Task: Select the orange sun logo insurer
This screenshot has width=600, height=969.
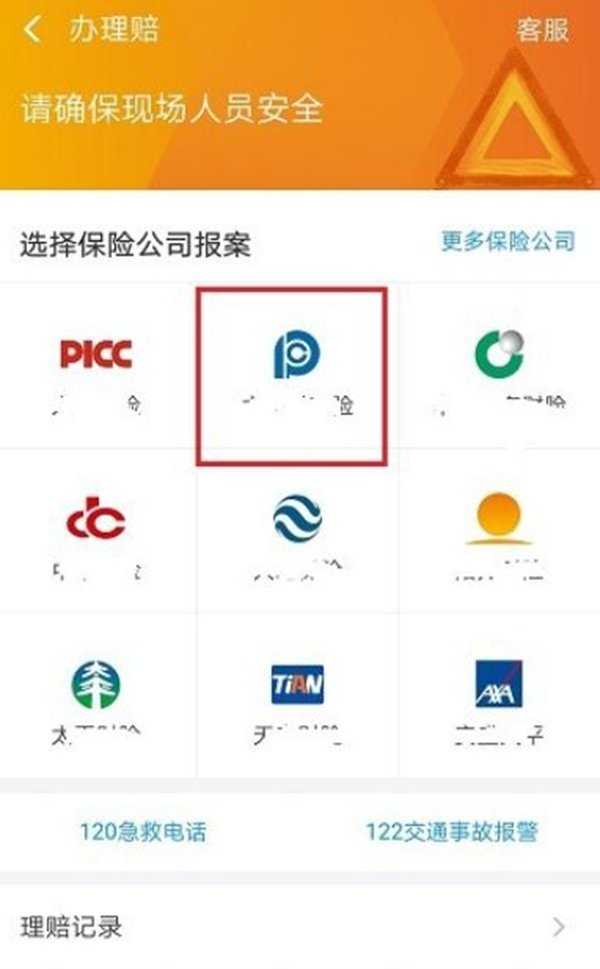Action: (499, 532)
